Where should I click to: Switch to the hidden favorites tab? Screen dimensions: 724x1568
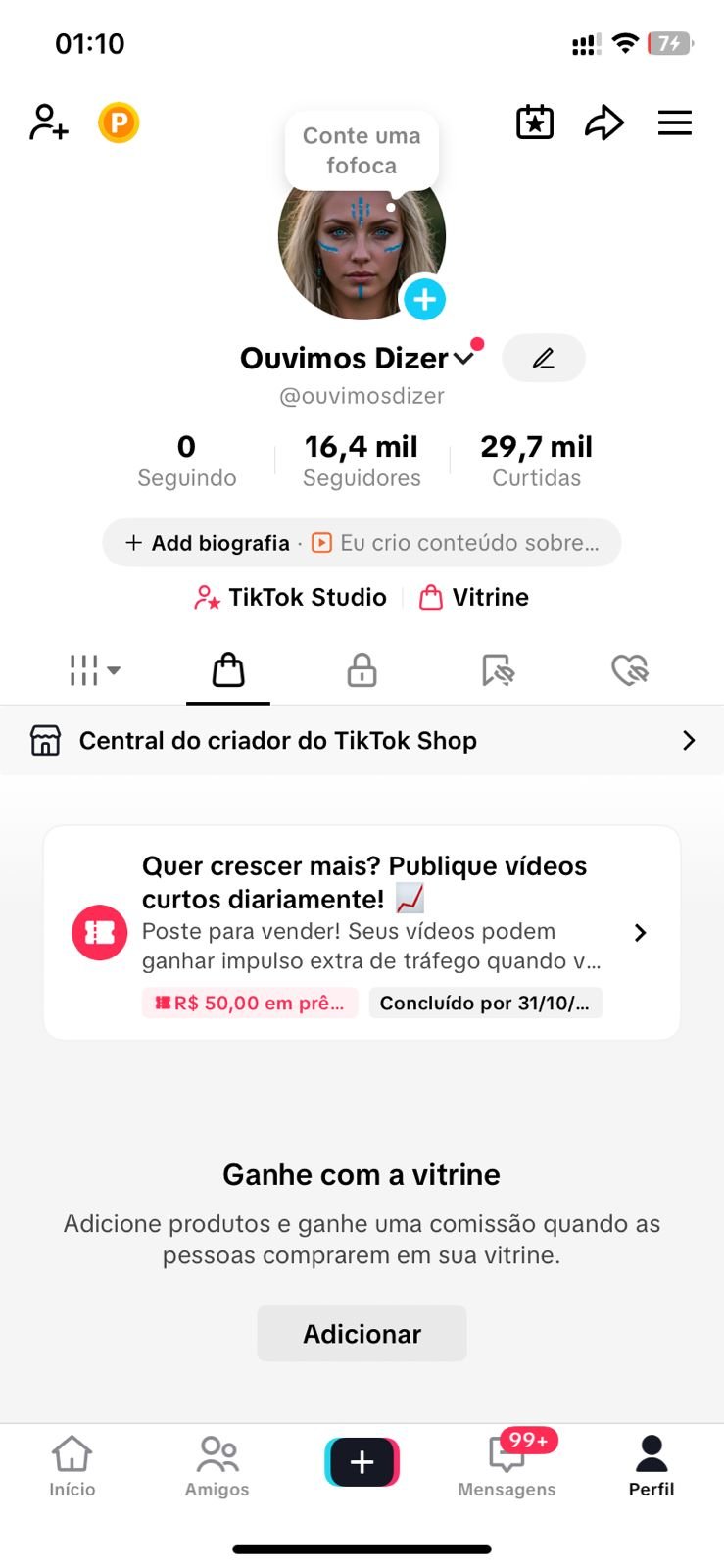pos(498,670)
